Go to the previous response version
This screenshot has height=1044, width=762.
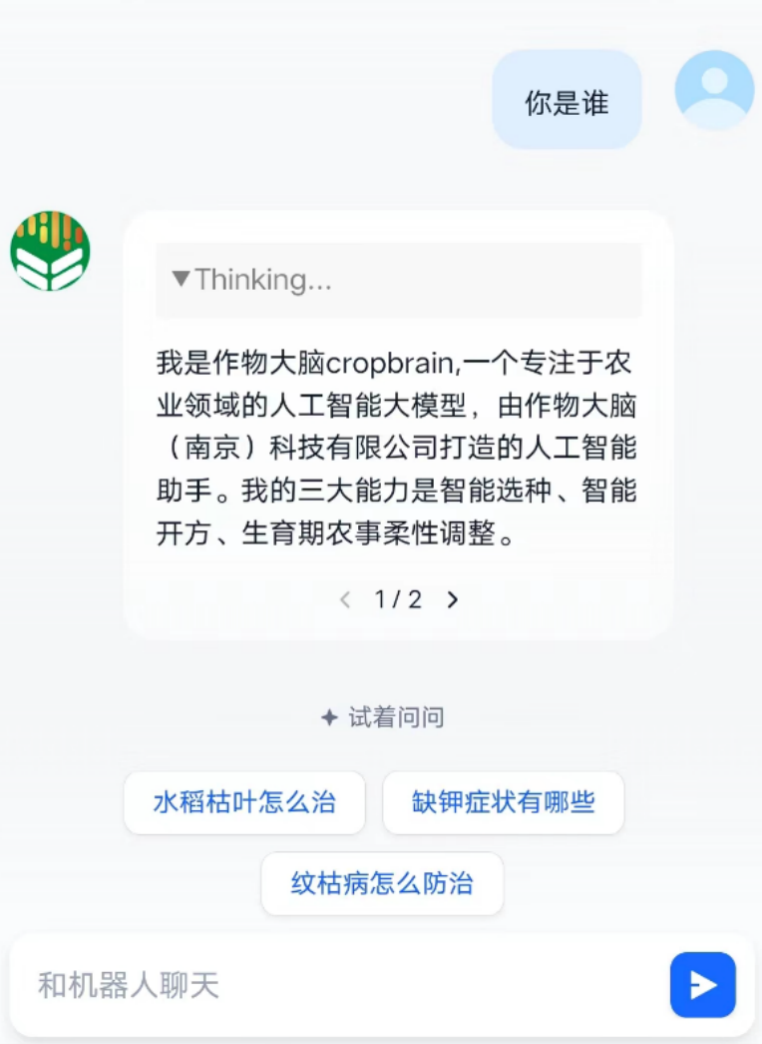click(345, 599)
